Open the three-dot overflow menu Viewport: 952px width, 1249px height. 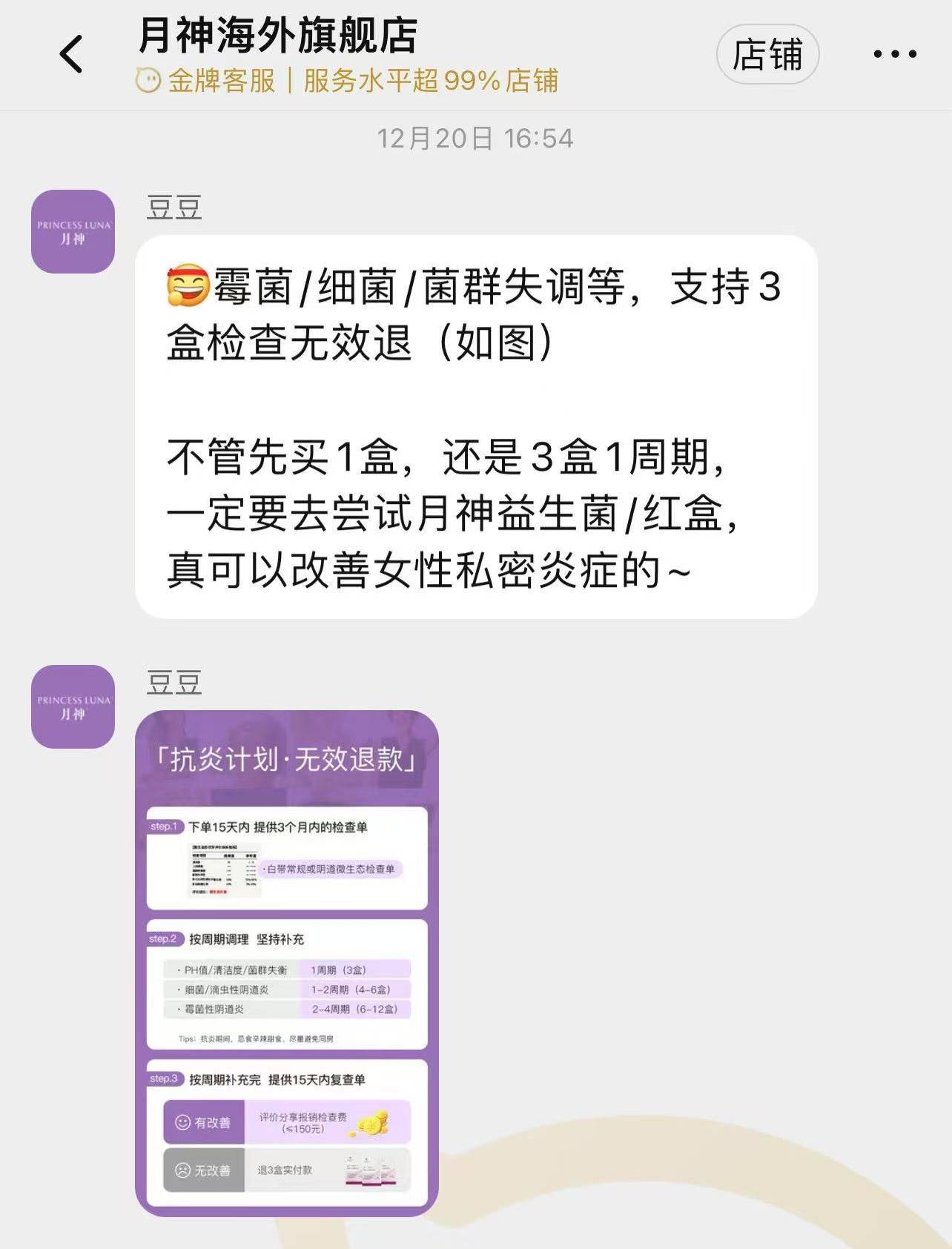point(894,54)
